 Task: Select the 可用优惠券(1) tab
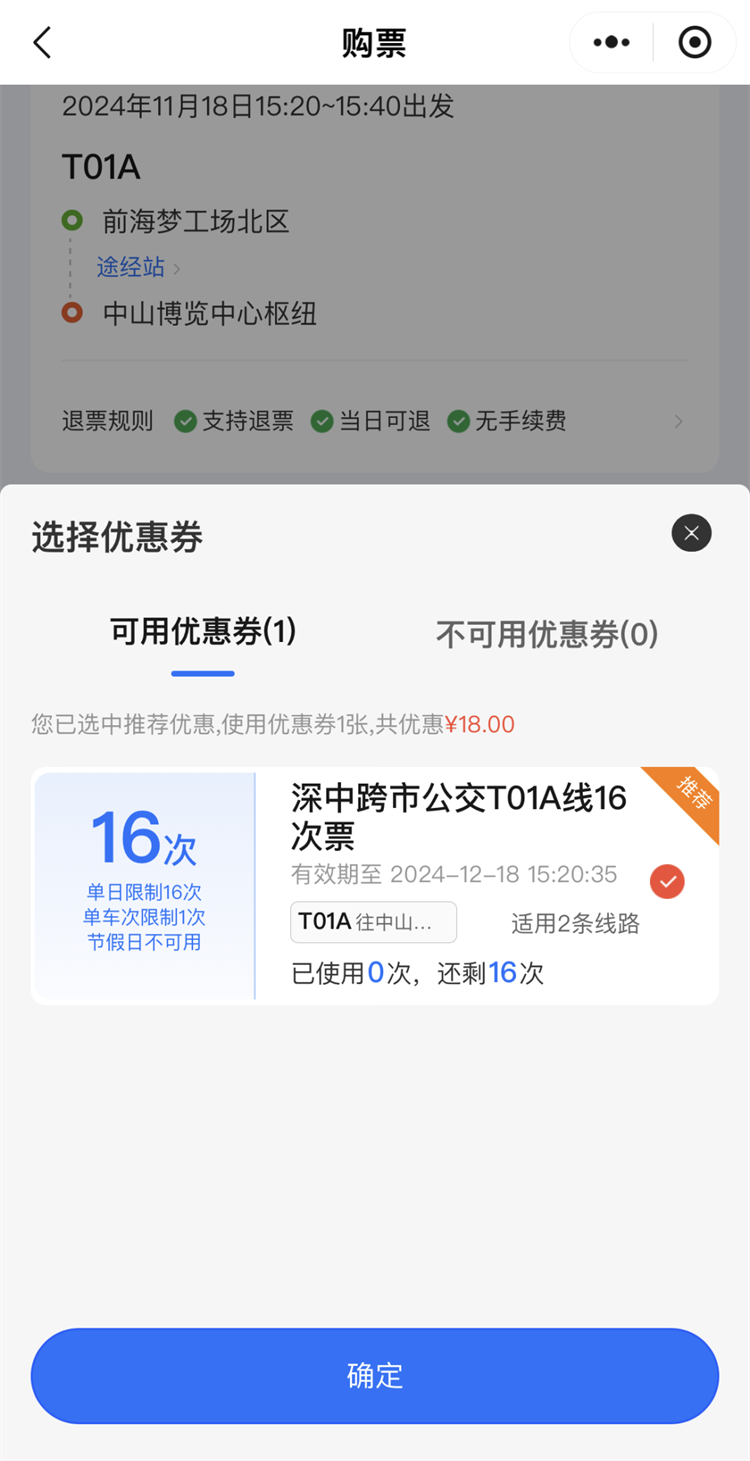coord(203,632)
